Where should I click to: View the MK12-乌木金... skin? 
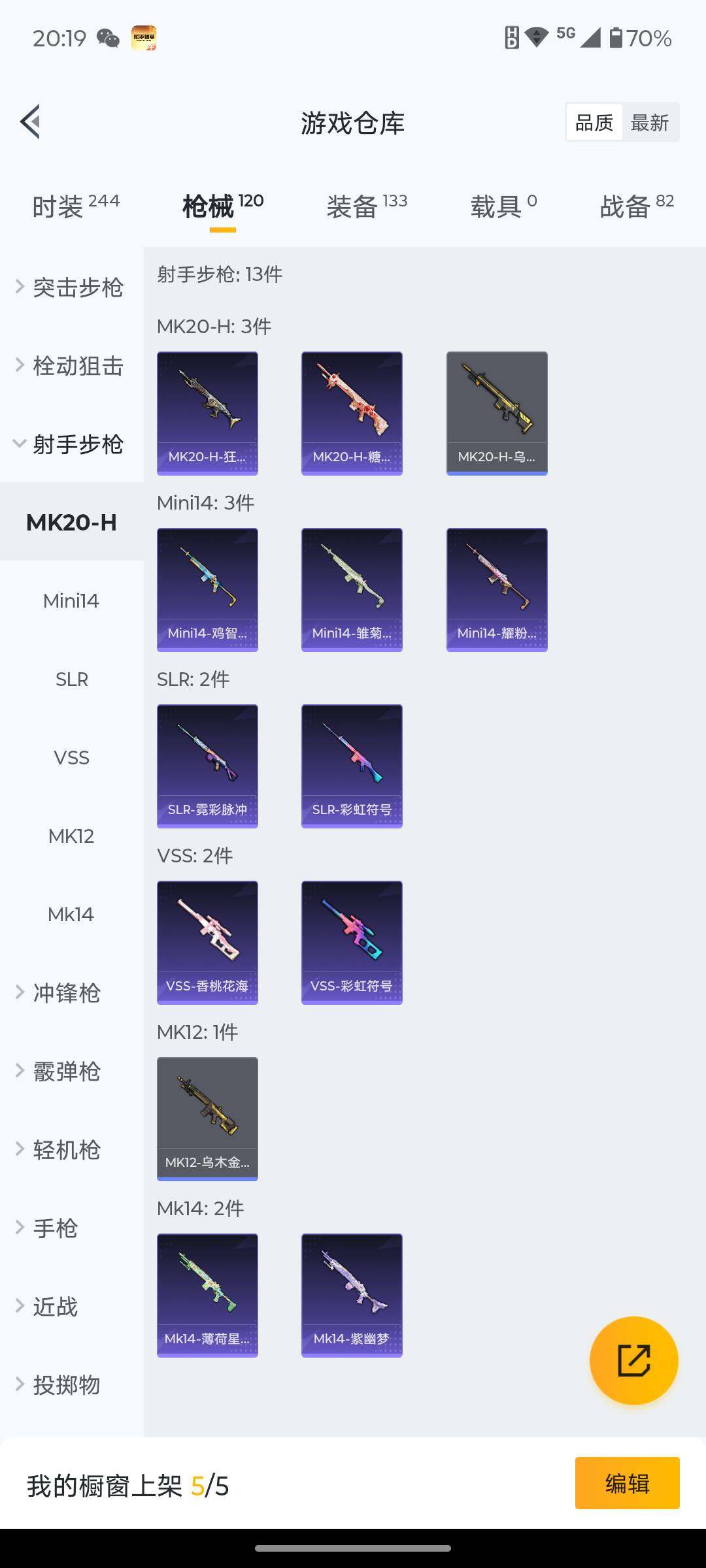pos(207,1119)
